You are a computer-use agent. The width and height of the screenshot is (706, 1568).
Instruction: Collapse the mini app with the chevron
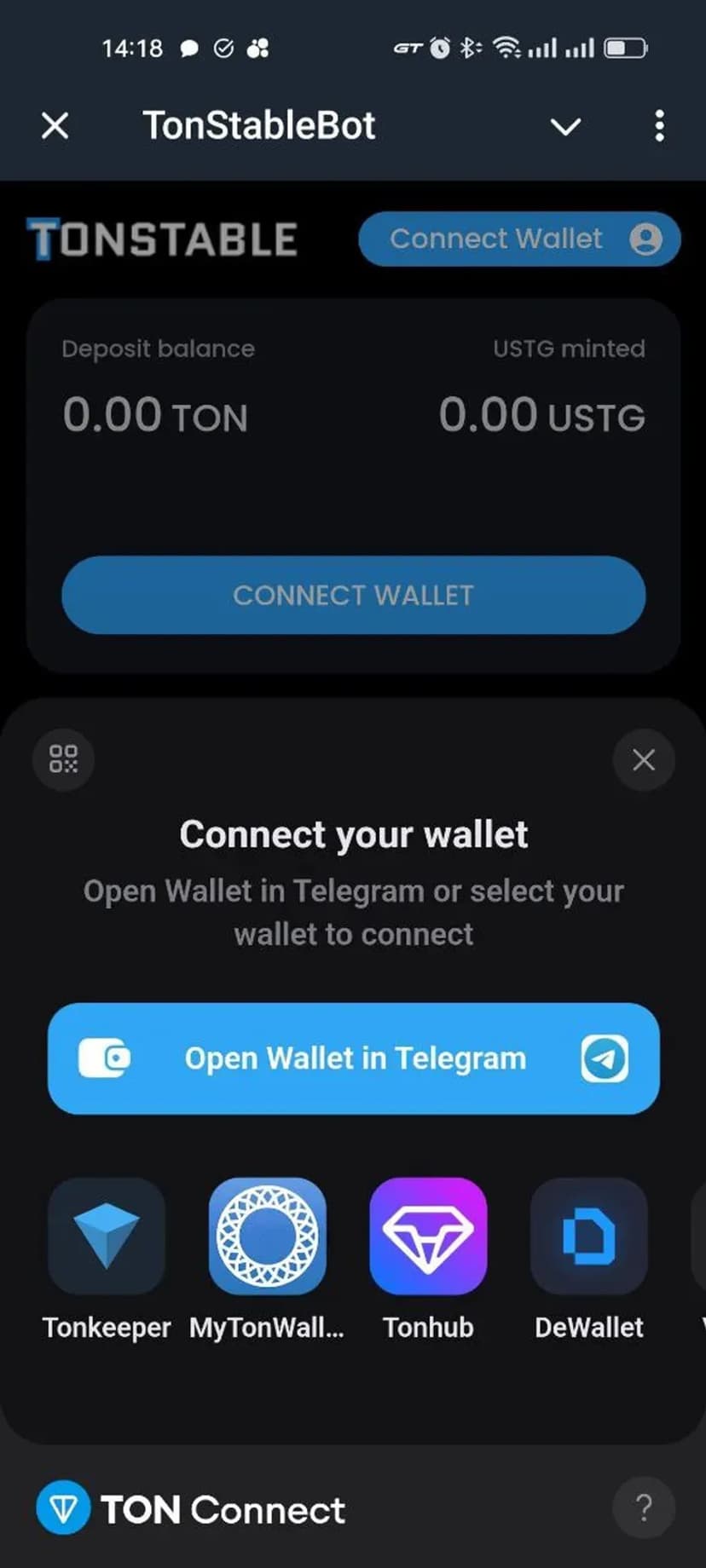[565, 126]
